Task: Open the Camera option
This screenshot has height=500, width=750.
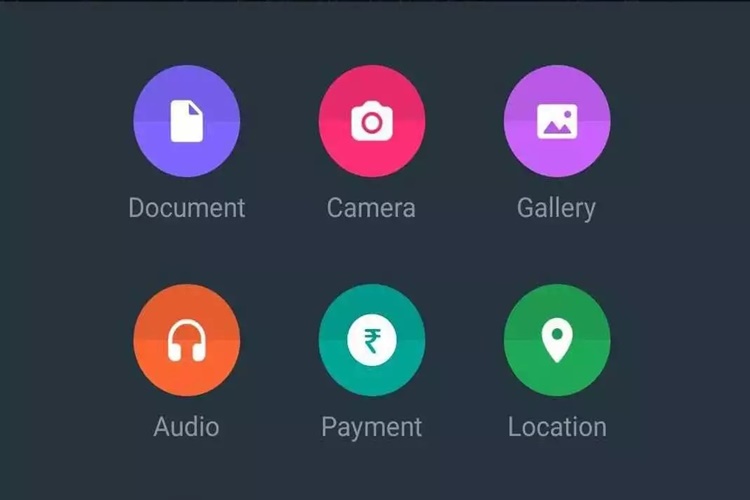Action: pyautogui.click(x=371, y=122)
